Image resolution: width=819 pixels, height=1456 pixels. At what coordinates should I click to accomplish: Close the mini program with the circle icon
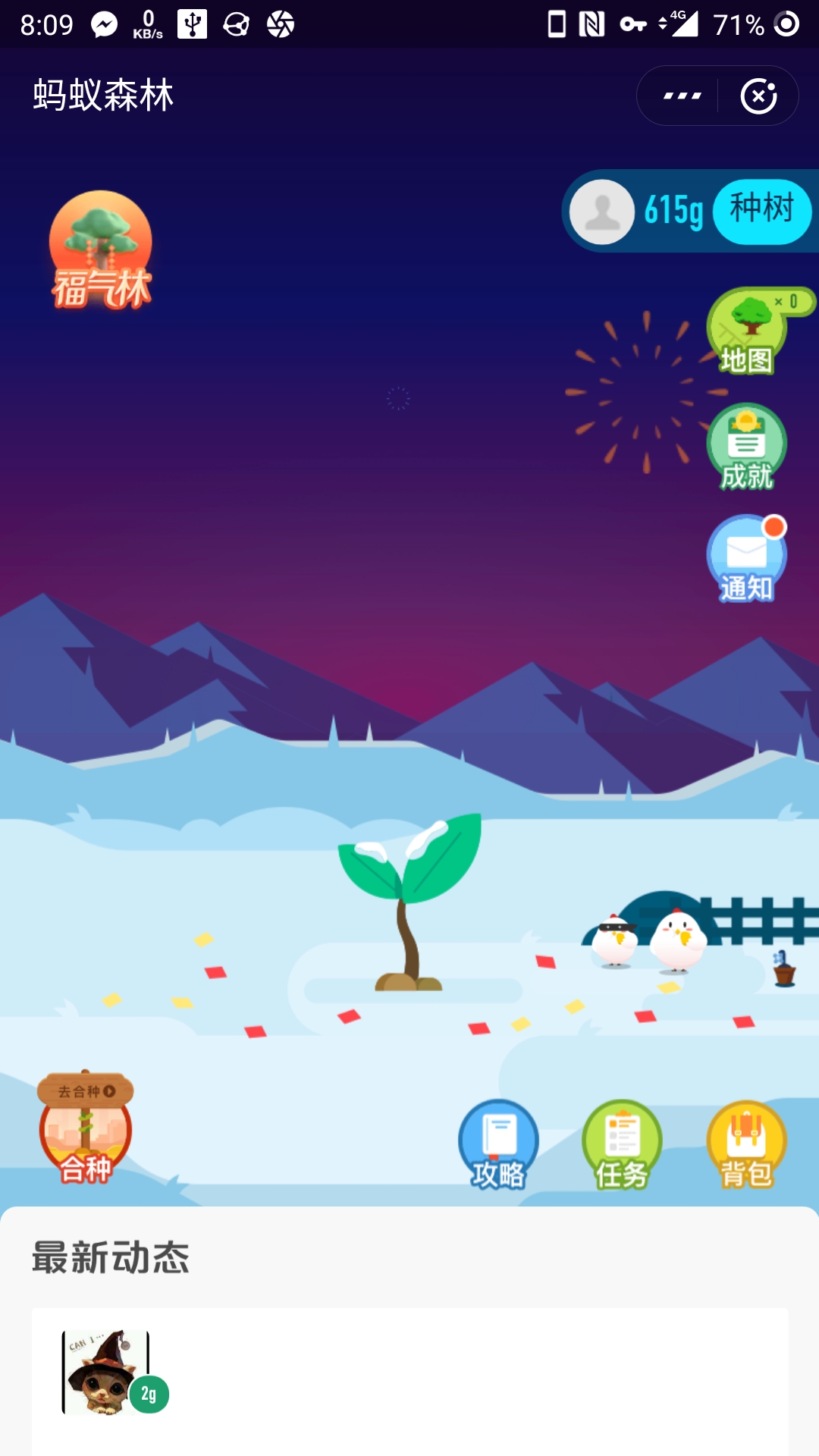tap(758, 96)
